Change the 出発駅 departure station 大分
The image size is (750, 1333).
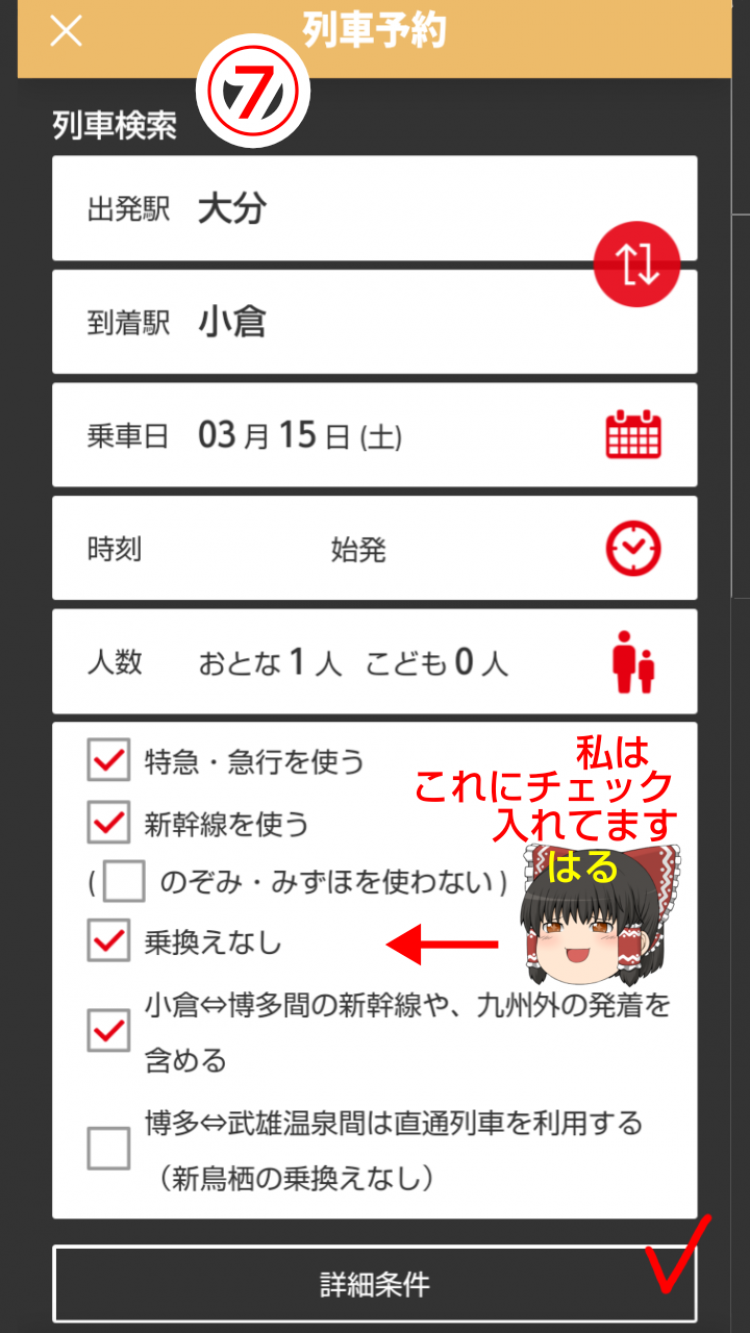click(330, 209)
